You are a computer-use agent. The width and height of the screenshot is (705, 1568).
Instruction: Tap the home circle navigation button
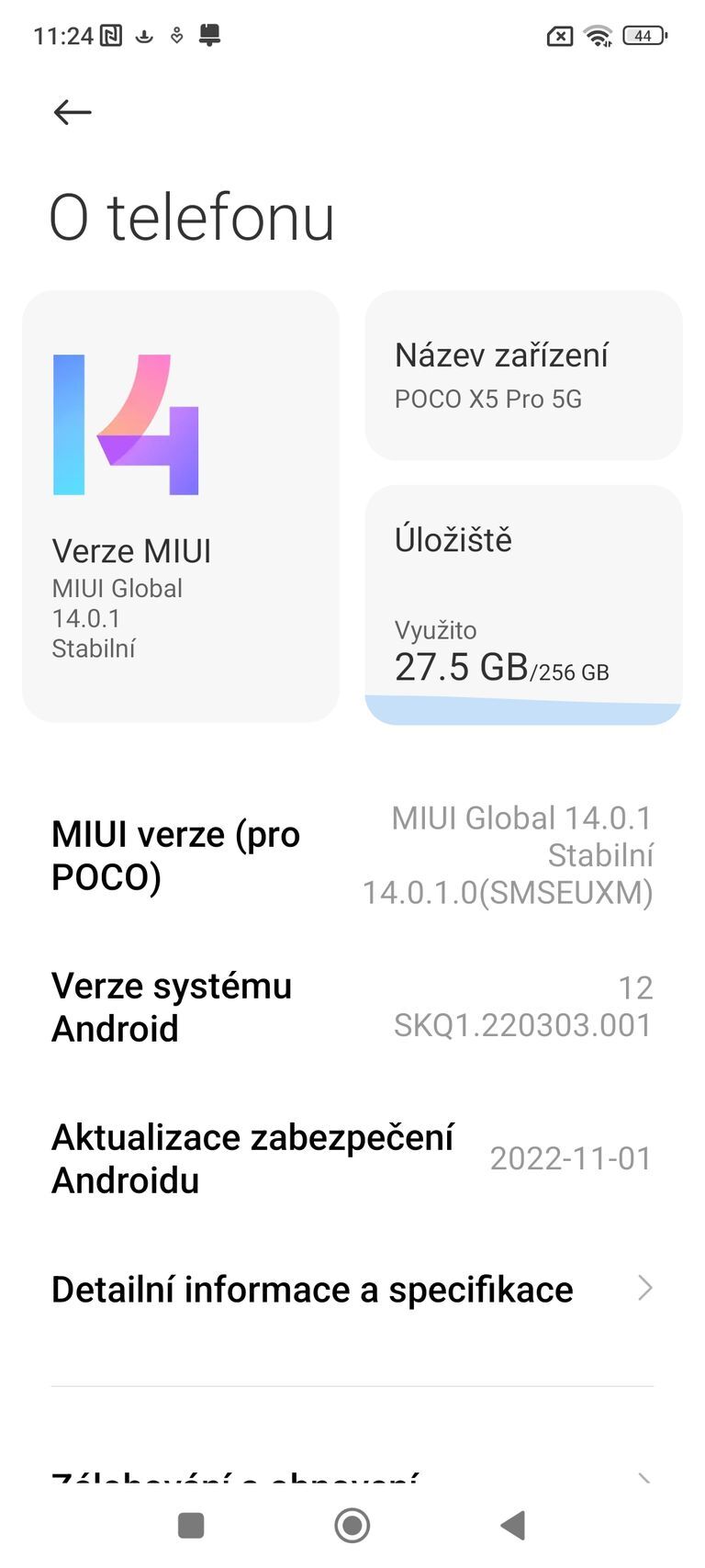(352, 1525)
